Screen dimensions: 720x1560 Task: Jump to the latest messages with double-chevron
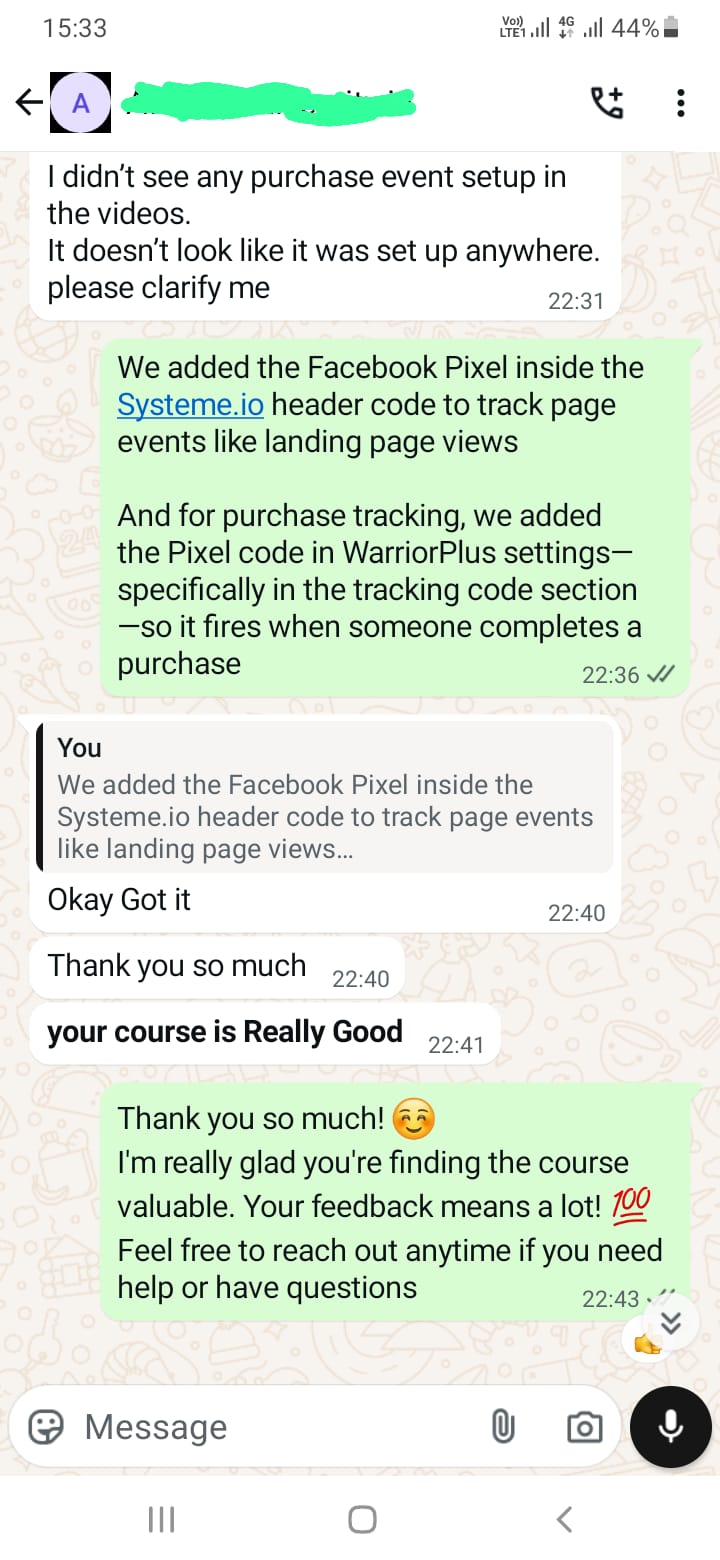point(670,1323)
